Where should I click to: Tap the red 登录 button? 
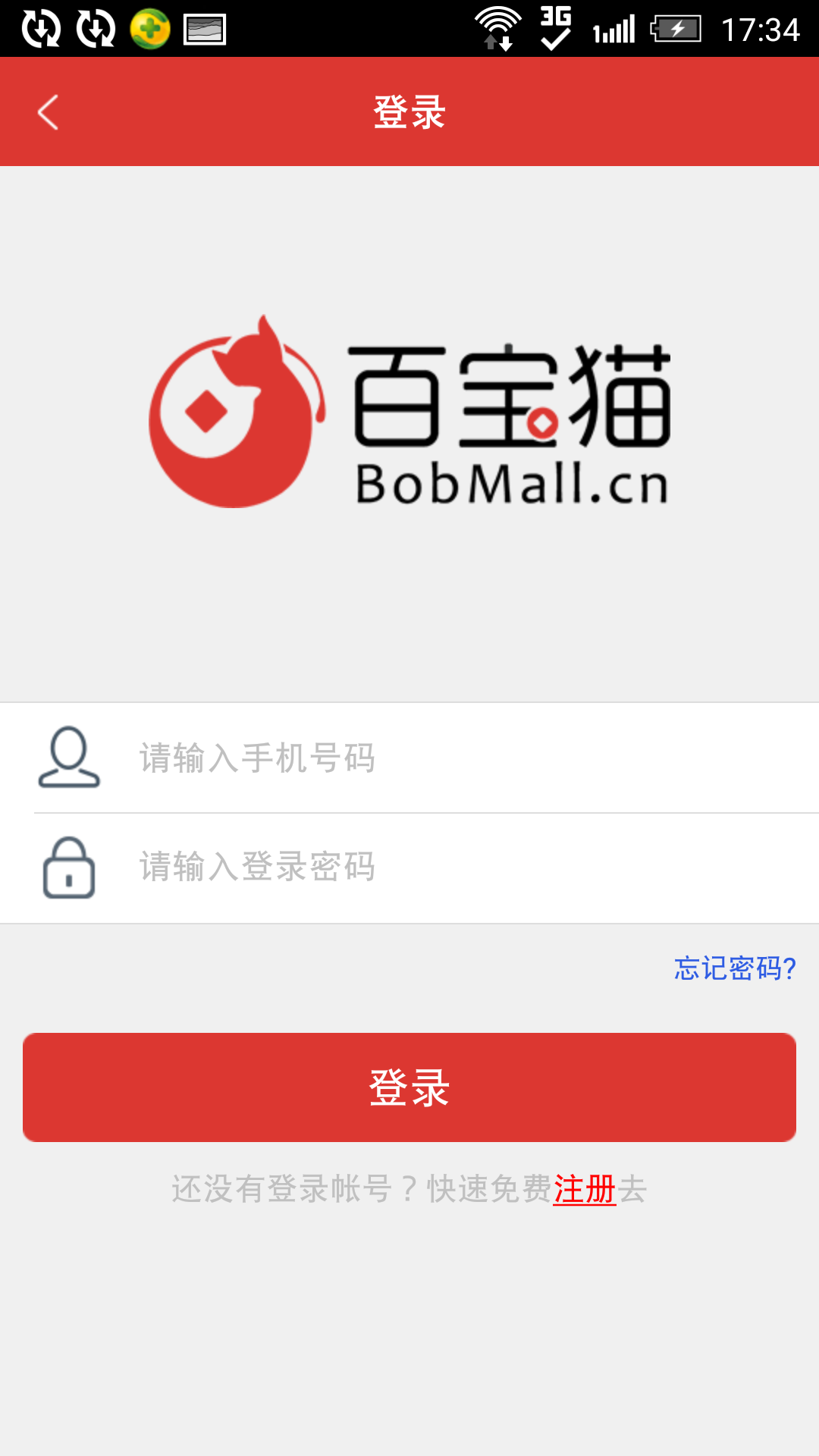[x=409, y=1087]
